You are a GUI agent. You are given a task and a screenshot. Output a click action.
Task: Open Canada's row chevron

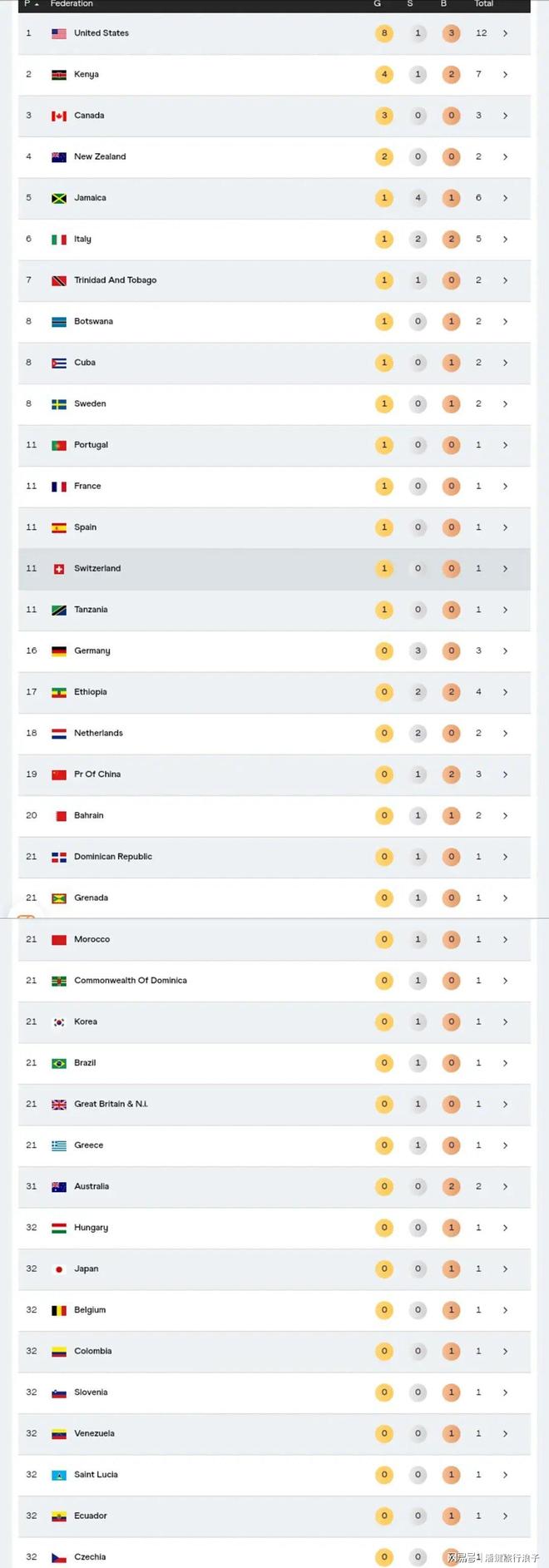pos(505,116)
